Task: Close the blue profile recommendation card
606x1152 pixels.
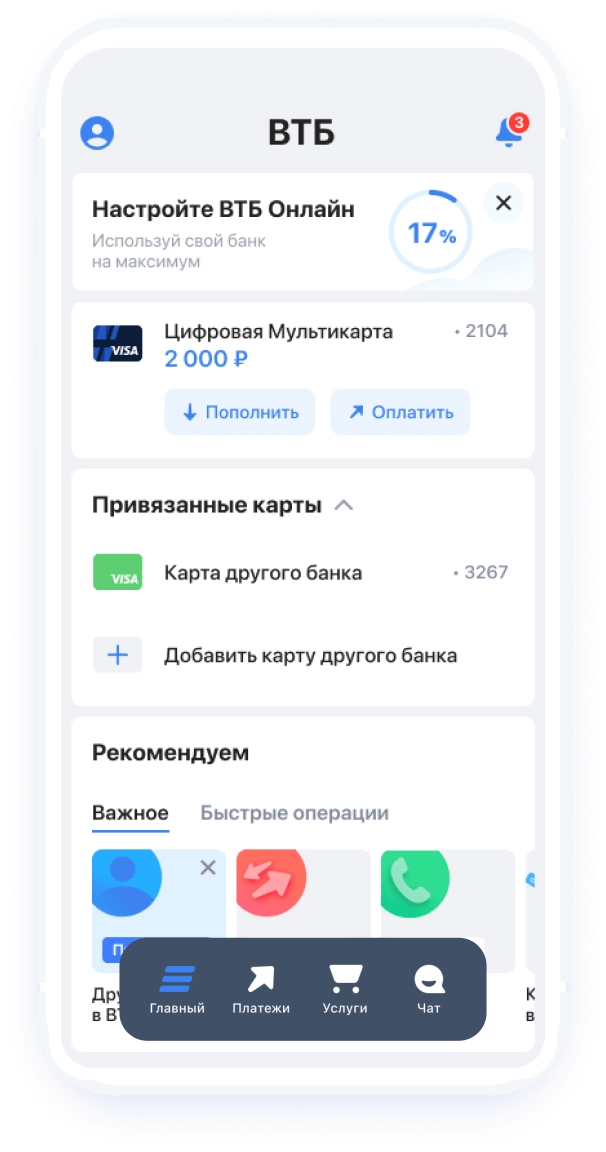Action: point(209,868)
